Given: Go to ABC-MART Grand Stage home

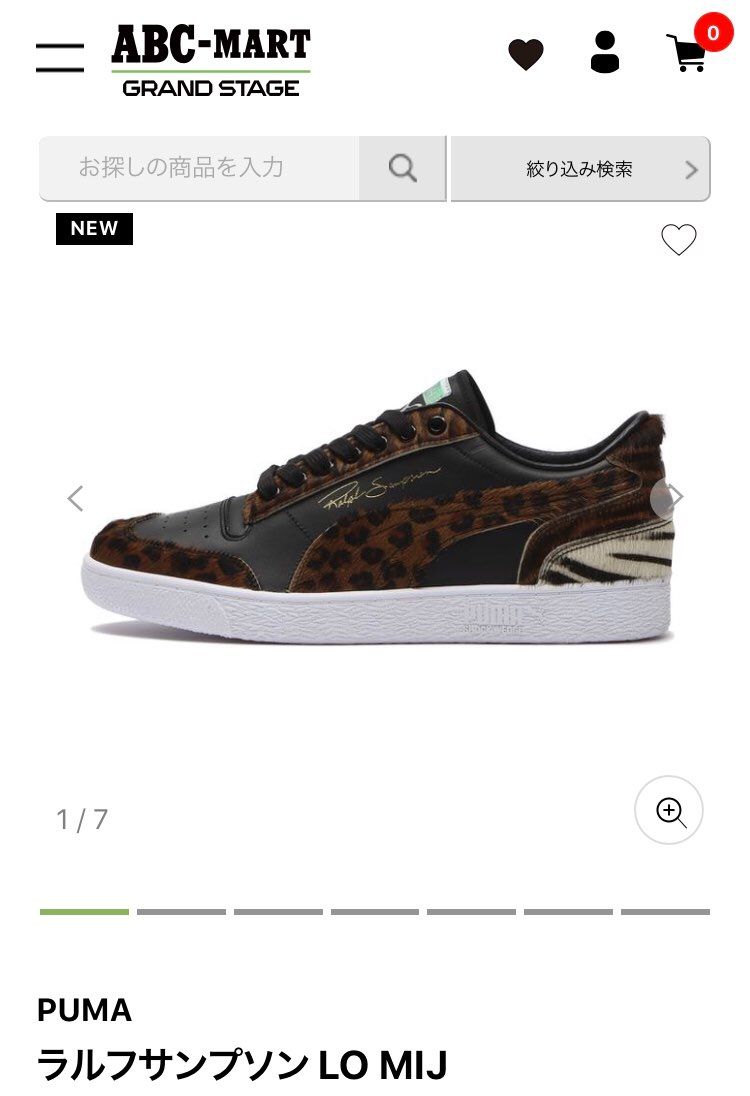Looking at the screenshot, I should [x=211, y=60].
